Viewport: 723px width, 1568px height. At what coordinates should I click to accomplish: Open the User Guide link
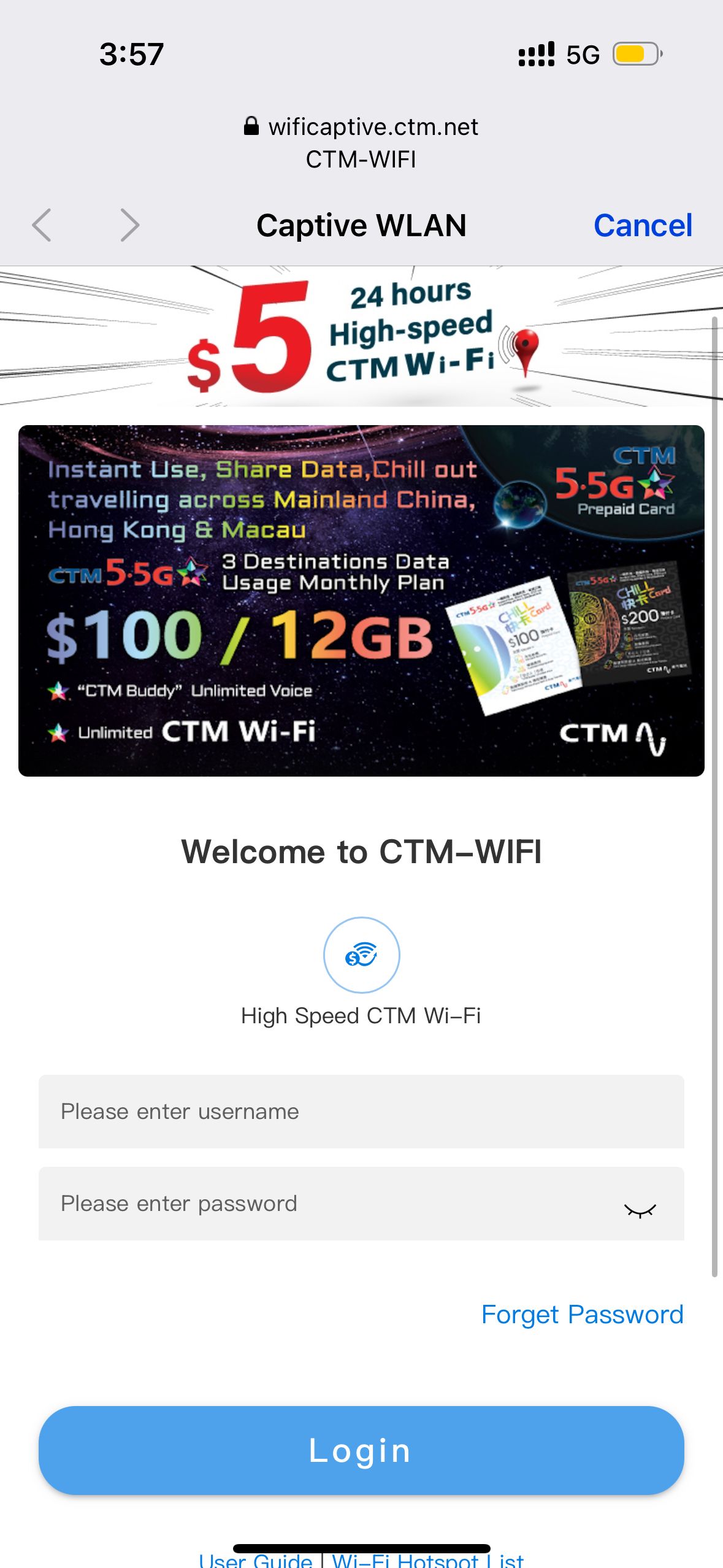pyautogui.click(x=256, y=1559)
